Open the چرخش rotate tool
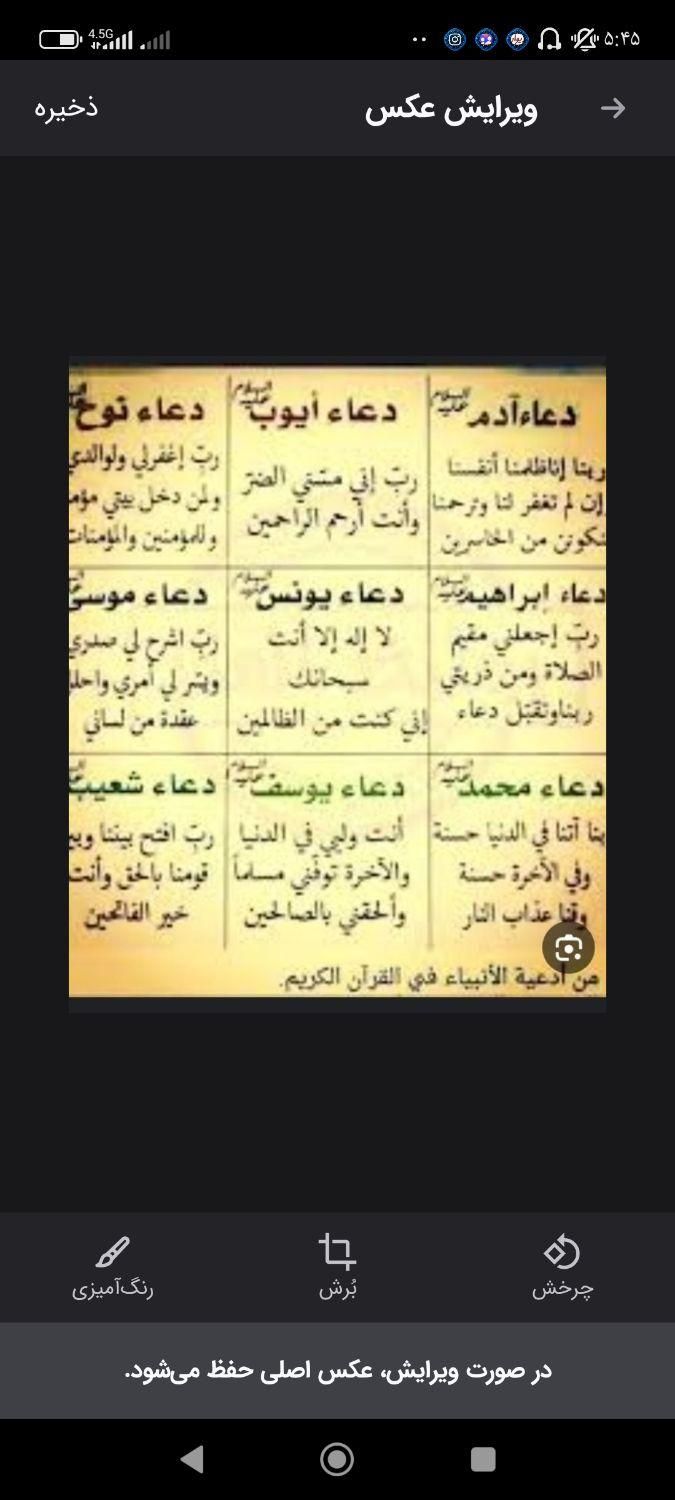675x1500 pixels. click(x=562, y=1265)
